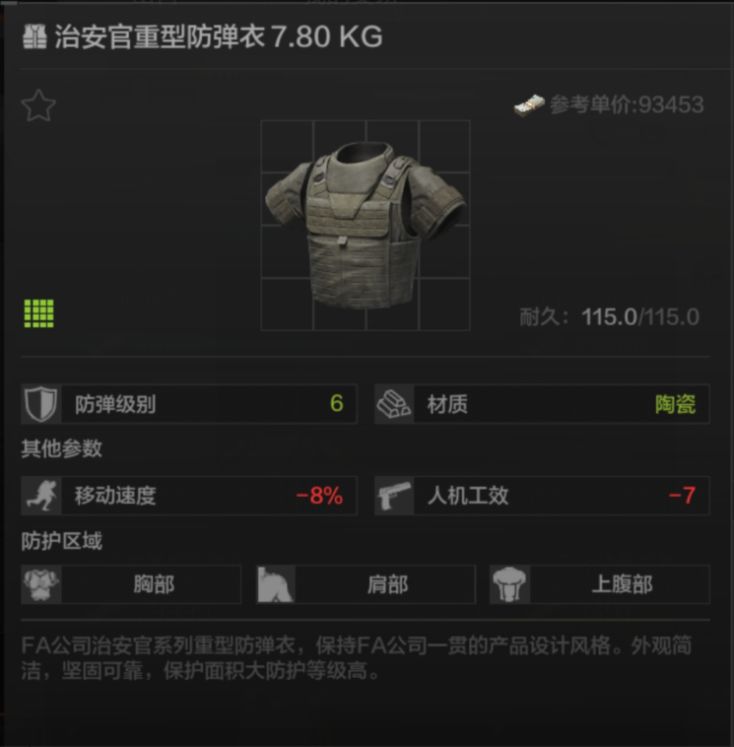The width and height of the screenshot is (734, 747).
Task: Select the green grid size indicator icon
Action: pyautogui.click(x=38, y=311)
